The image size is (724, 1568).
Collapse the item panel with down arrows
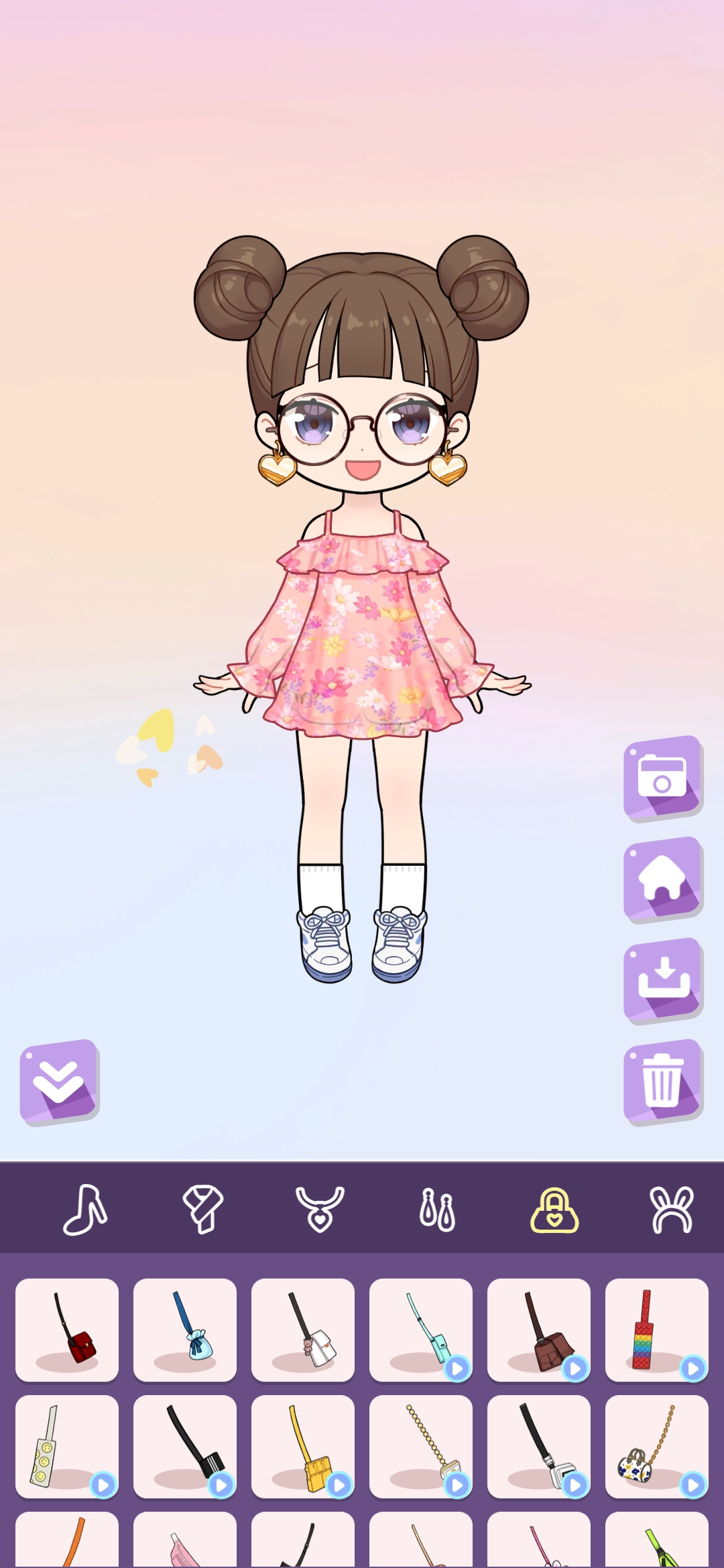pos(59,1082)
